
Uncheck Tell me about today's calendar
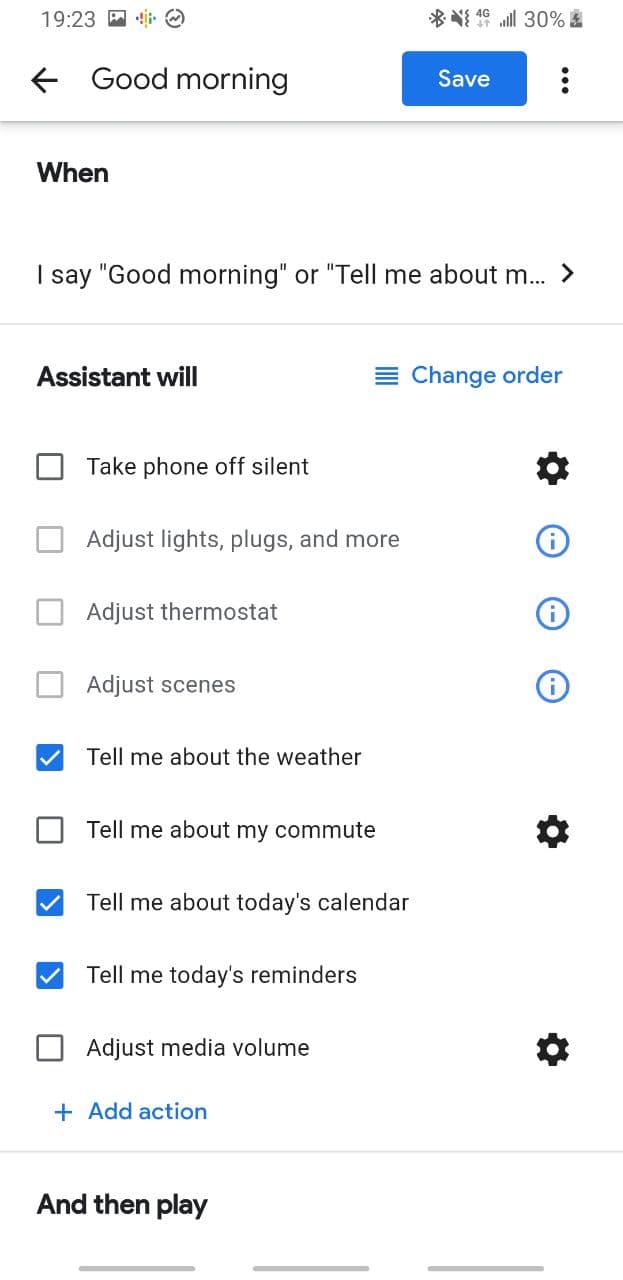click(x=50, y=903)
